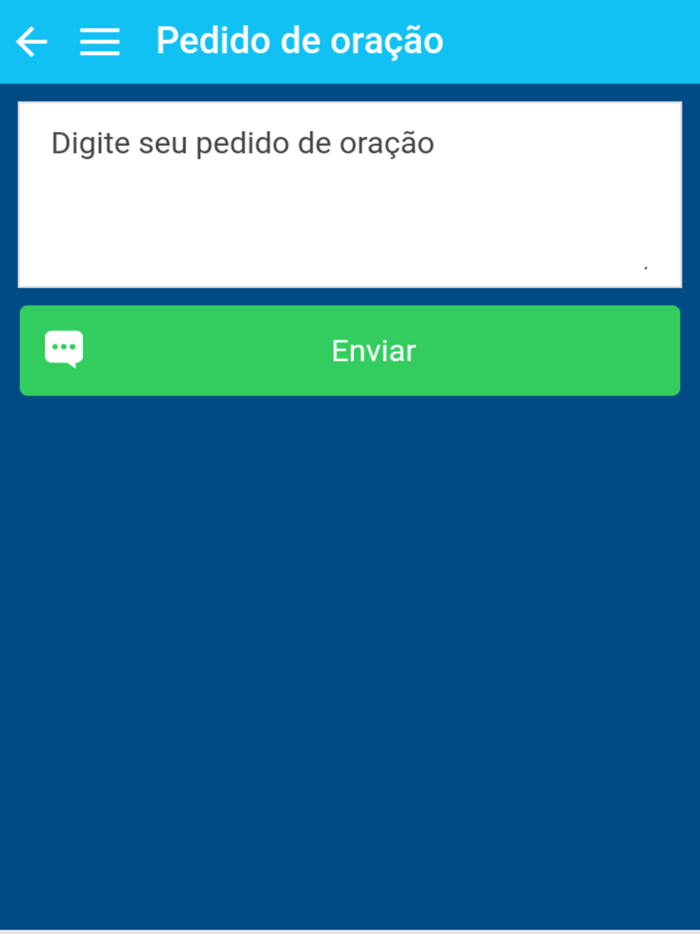This screenshot has width=700, height=934.
Task: Focus the prayer request text field
Action: pyautogui.click(x=349, y=194)
